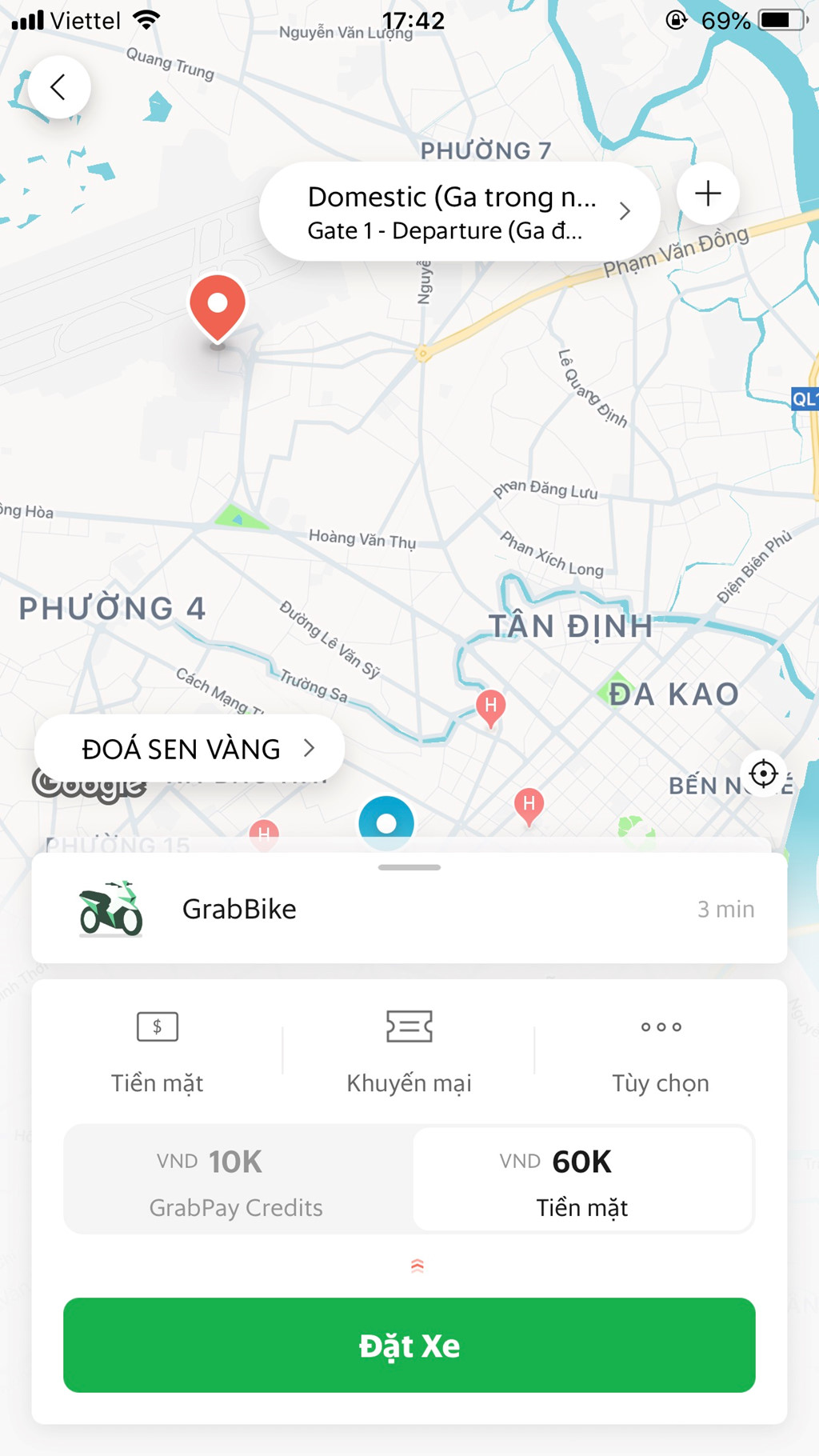Tap the red H hospital marker near Tân Định
Viewport: 819px width, 1456px height.
coord(490,707)
